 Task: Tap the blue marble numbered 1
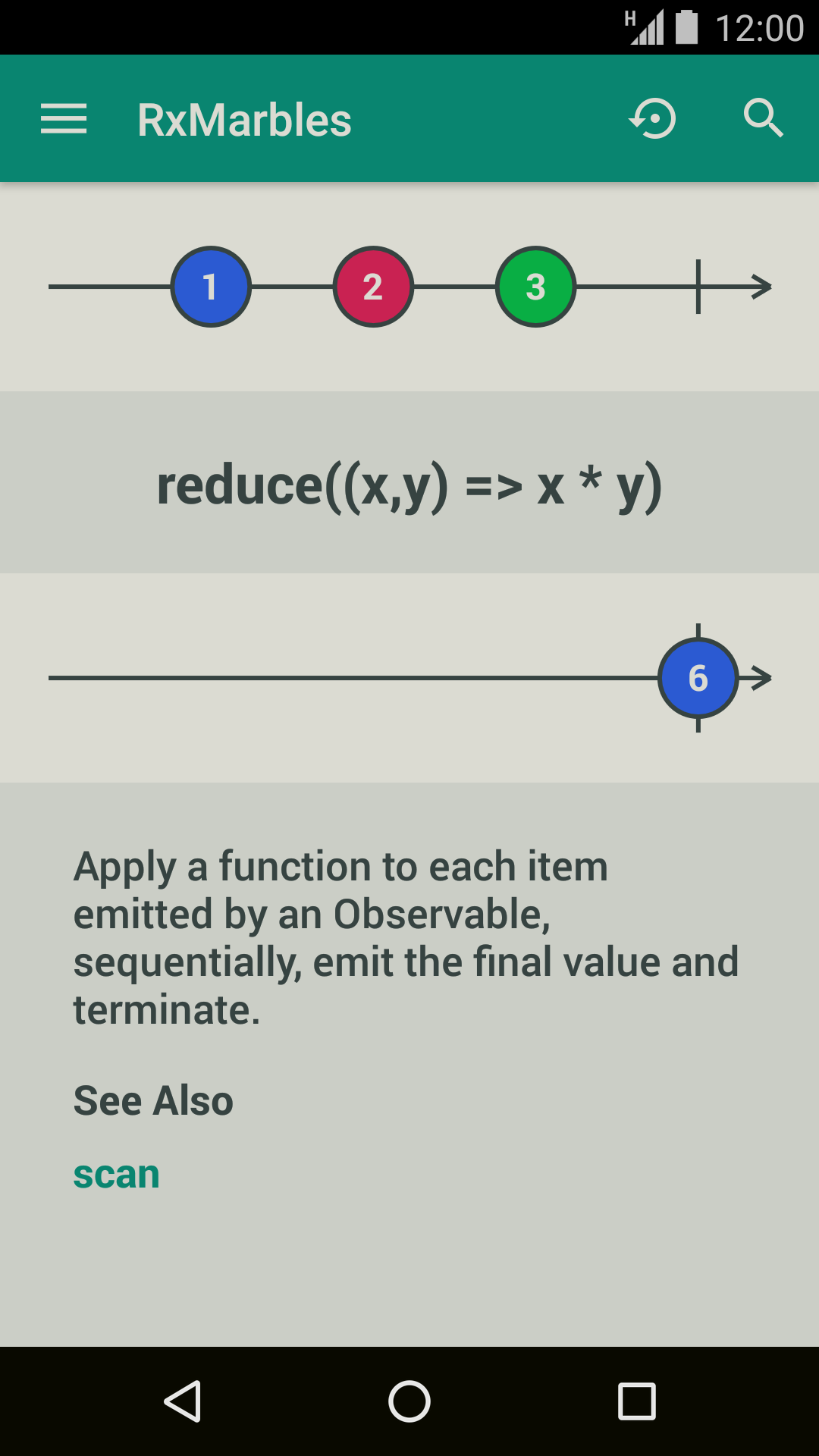pos(211,287)
